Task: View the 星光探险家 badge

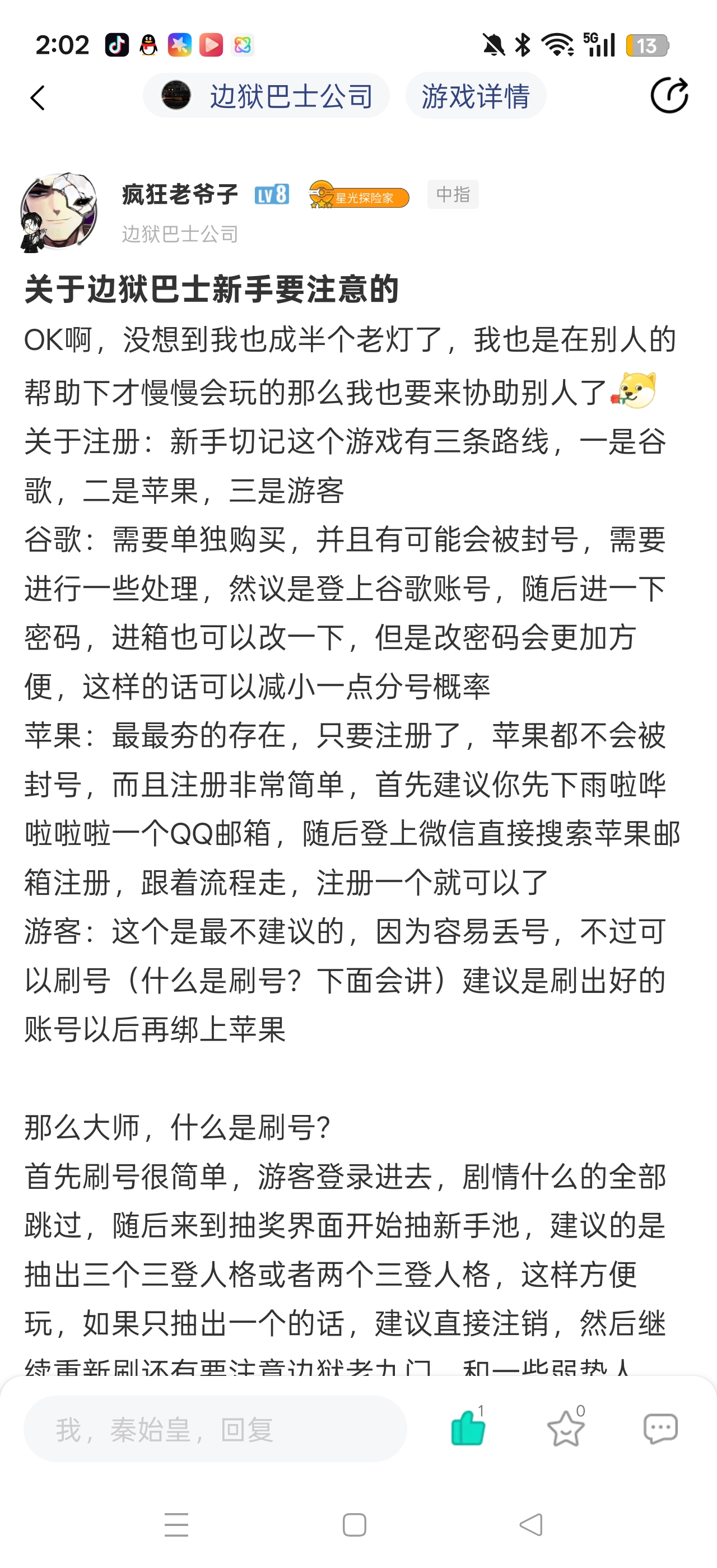Action: [x=359, y=195]
